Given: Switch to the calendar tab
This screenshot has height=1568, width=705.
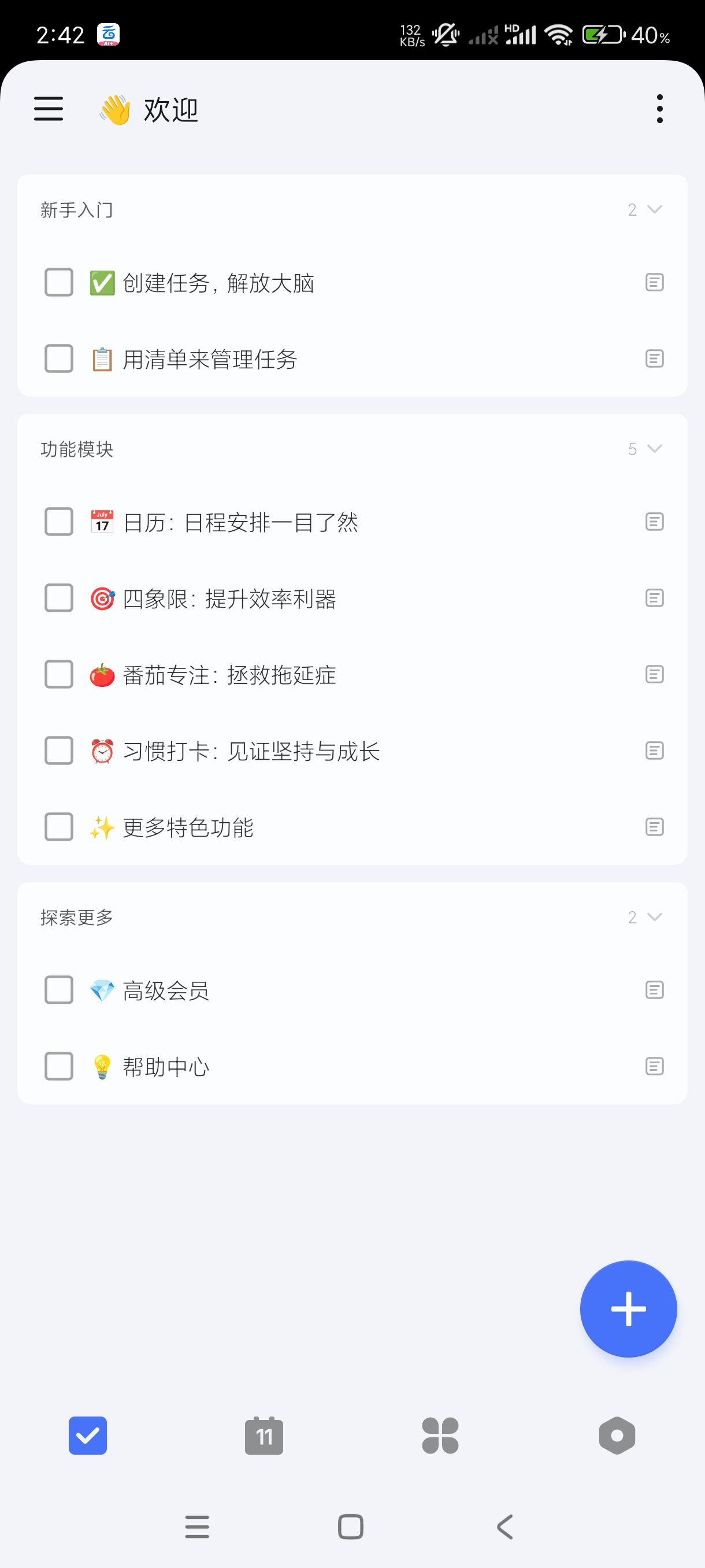Looking at the screenshot, I should click(x=264, y=1436).
